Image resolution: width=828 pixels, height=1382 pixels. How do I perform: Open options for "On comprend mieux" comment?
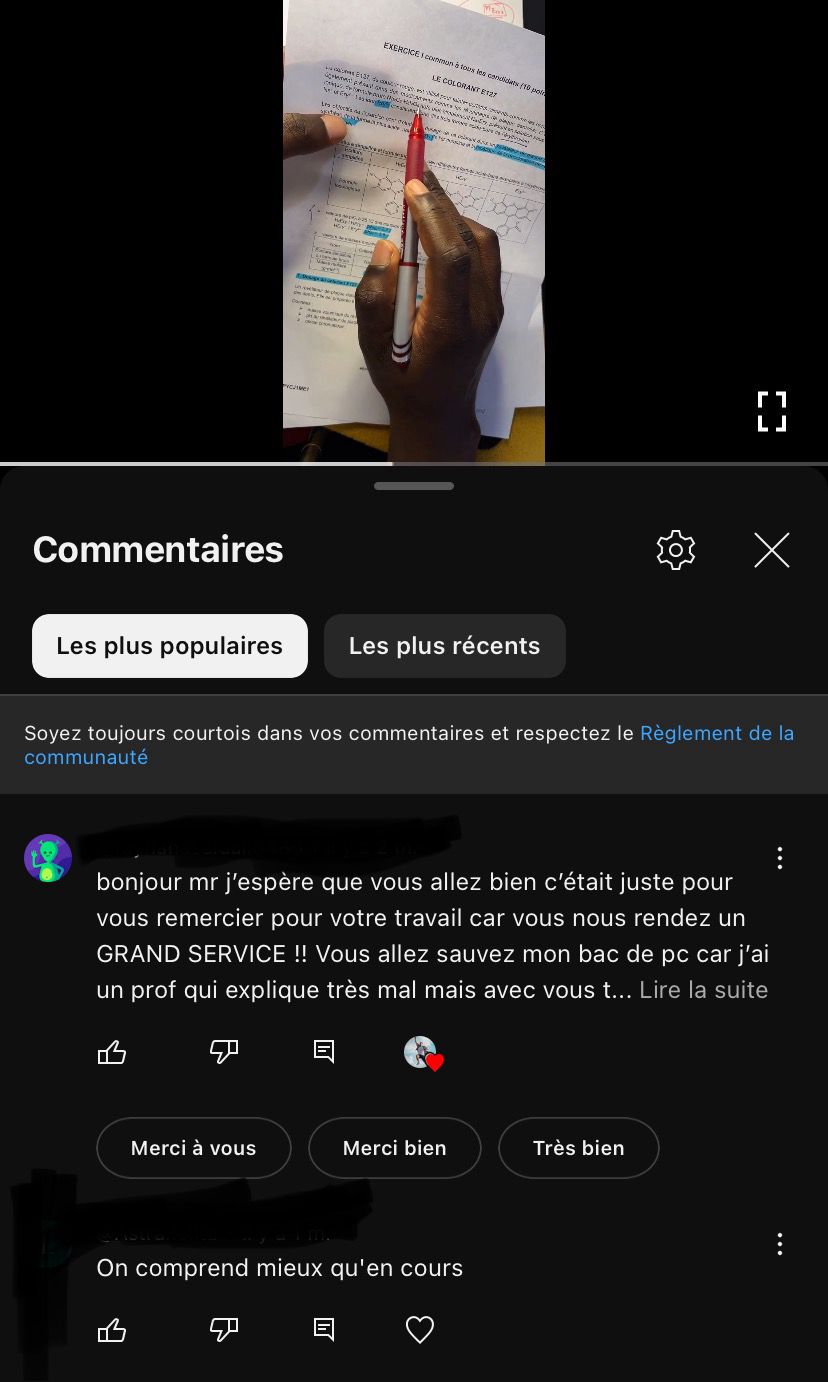click(779, 1244)
